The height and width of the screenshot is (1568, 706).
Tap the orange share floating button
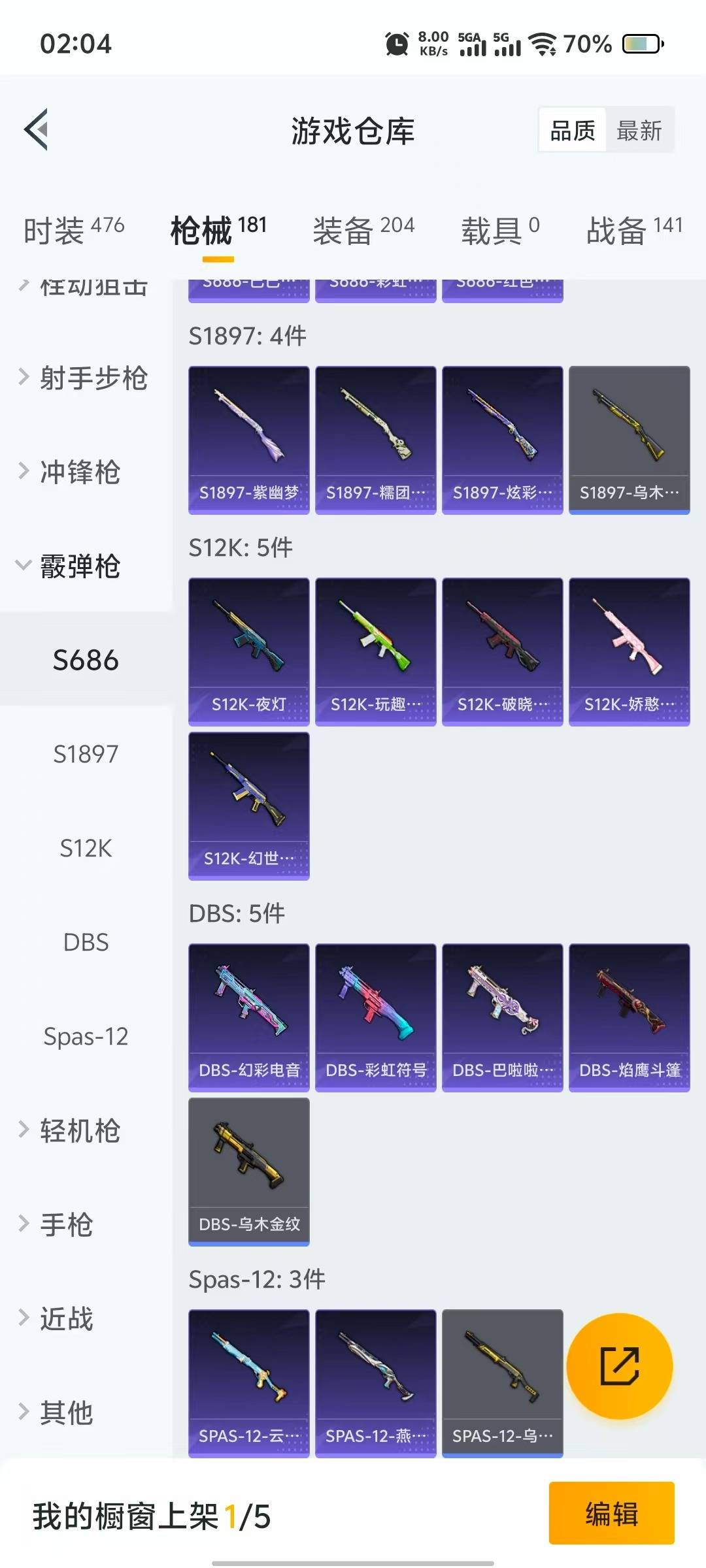[x=620, y=1366]
